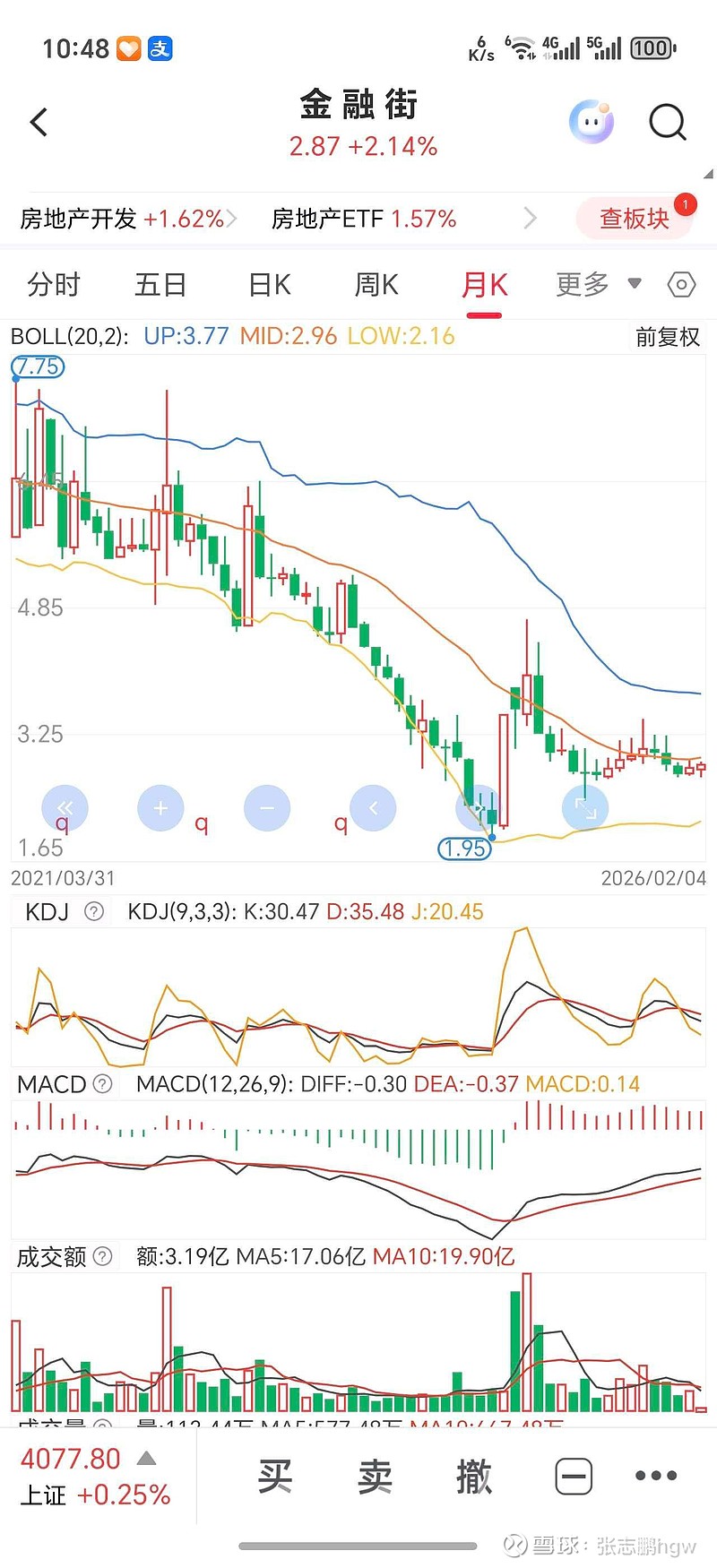Tap 卖 to sell the stock
The width and height of the screenshot is (717, 1568).
pyautogui.click(x=375, y=1476)
